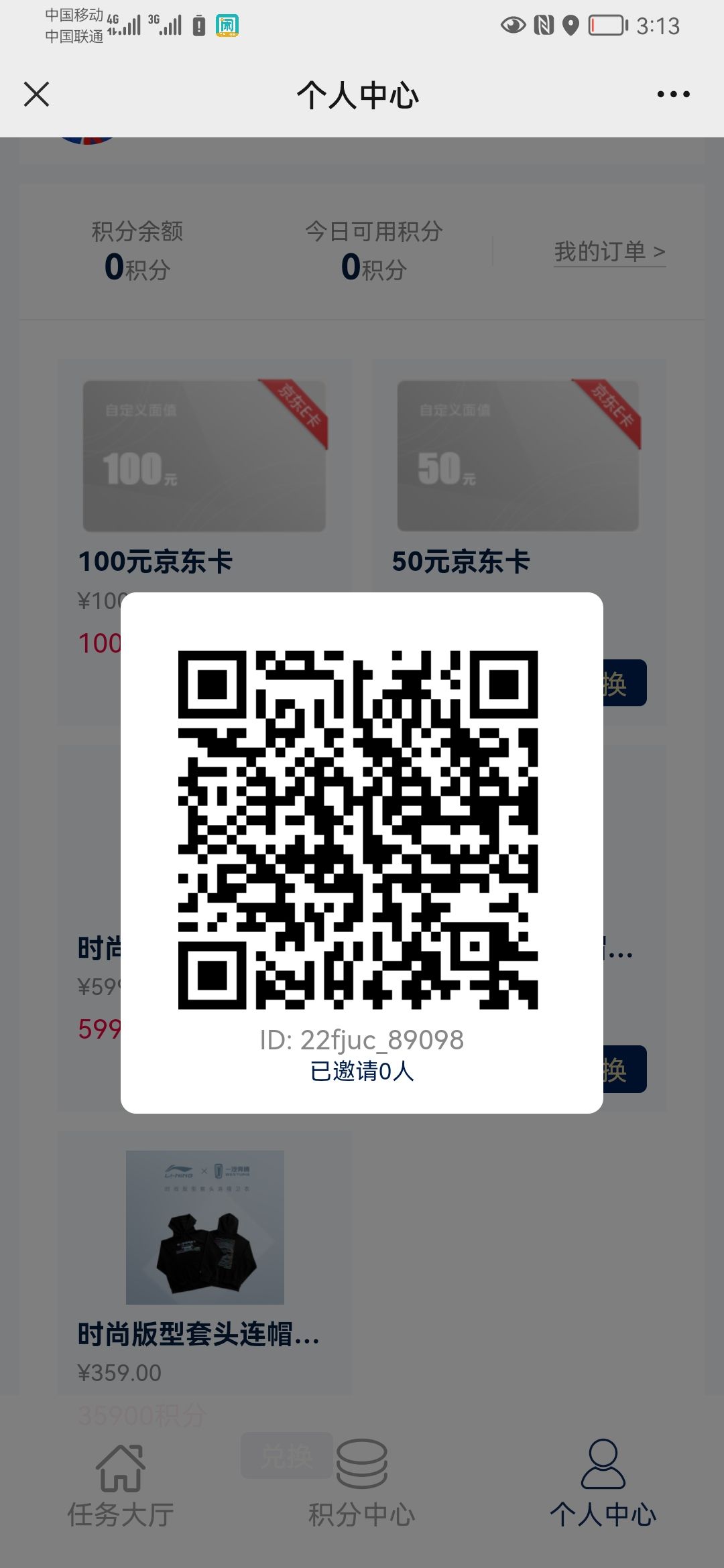Close the 个人中心 page
Screen dimensions: 724x1568
coord(36,94)
